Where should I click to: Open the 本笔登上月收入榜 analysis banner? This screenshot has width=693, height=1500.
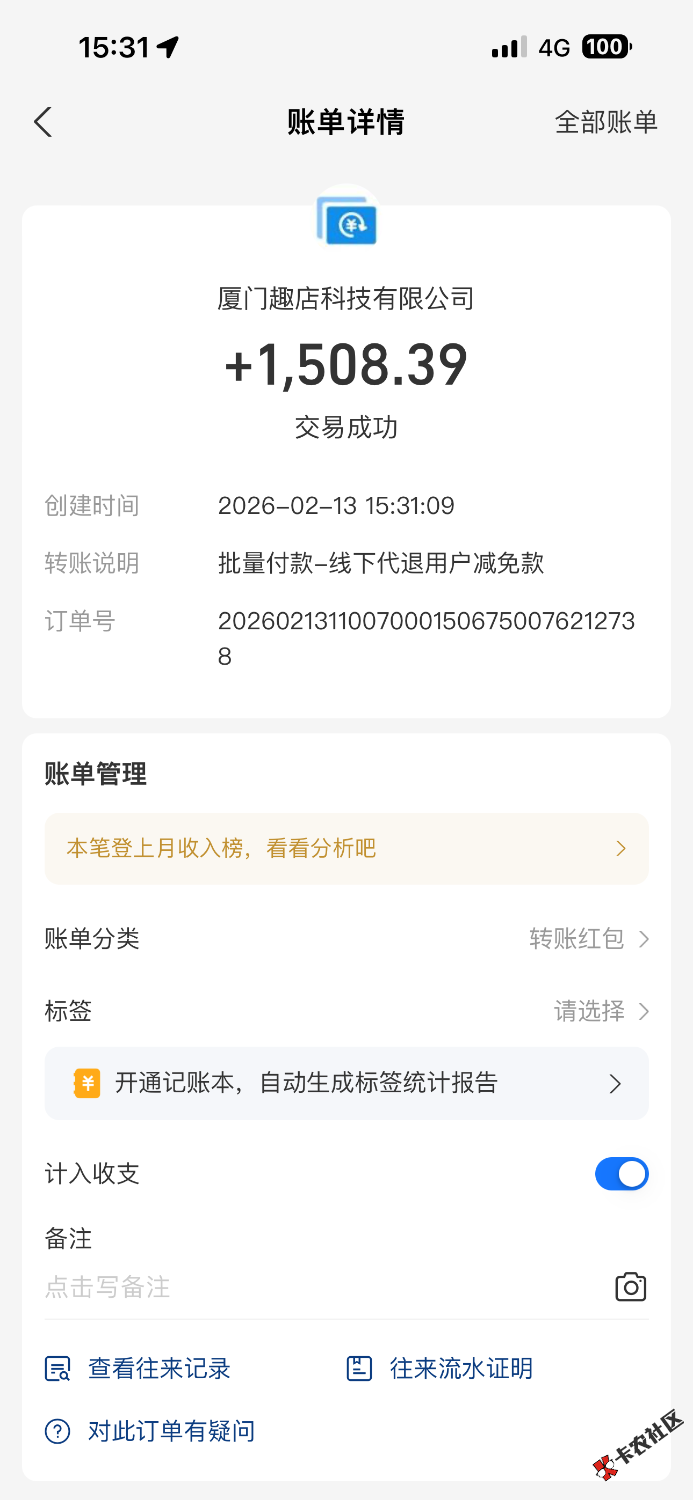[x=346, y=849]
